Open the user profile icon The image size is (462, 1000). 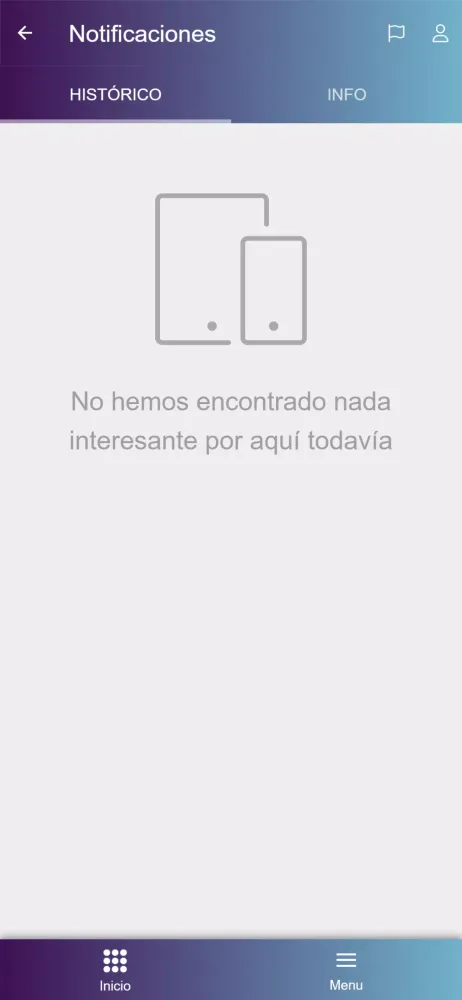440,33
